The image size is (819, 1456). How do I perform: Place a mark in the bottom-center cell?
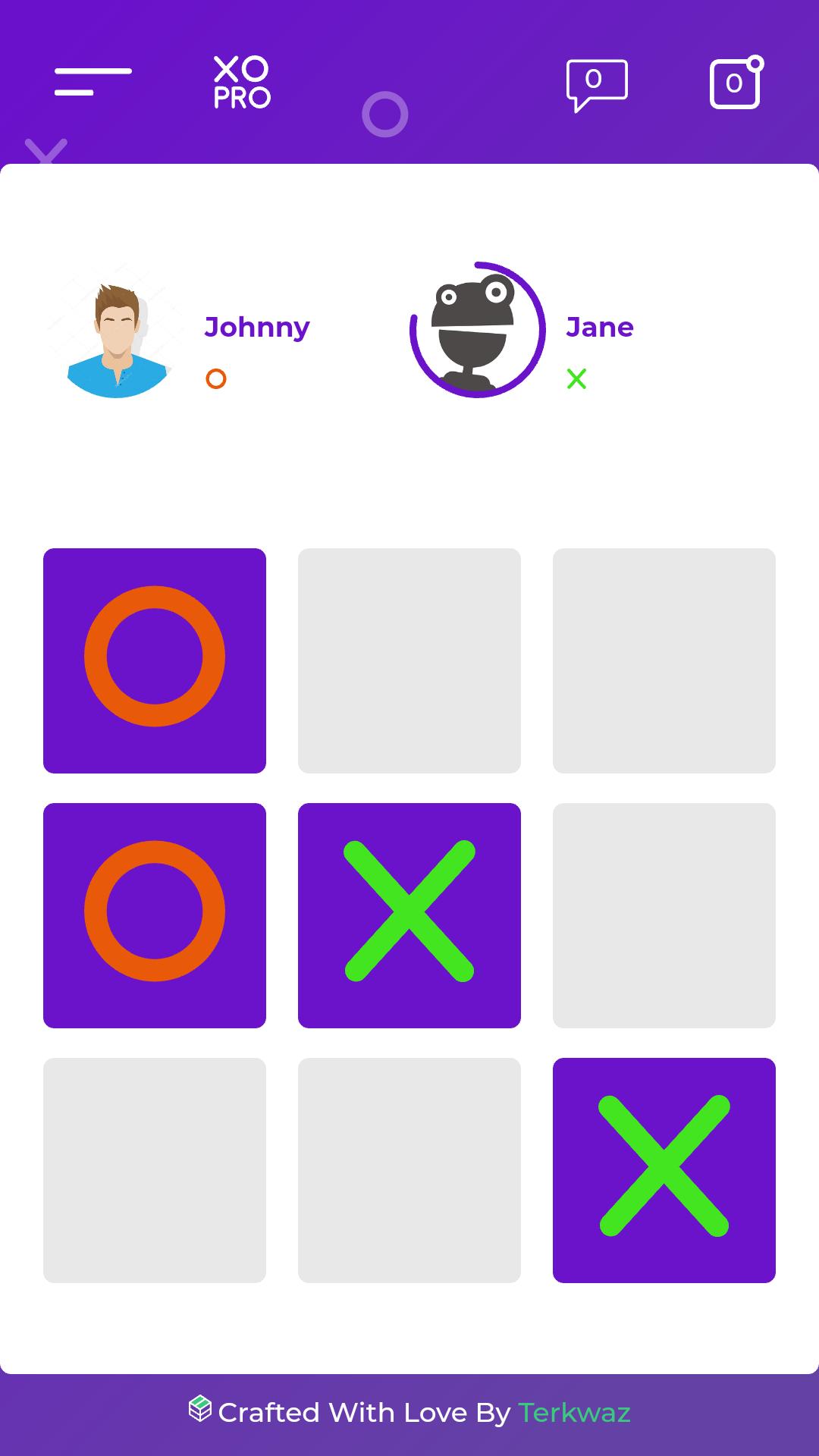click(x=409, y=1170)
